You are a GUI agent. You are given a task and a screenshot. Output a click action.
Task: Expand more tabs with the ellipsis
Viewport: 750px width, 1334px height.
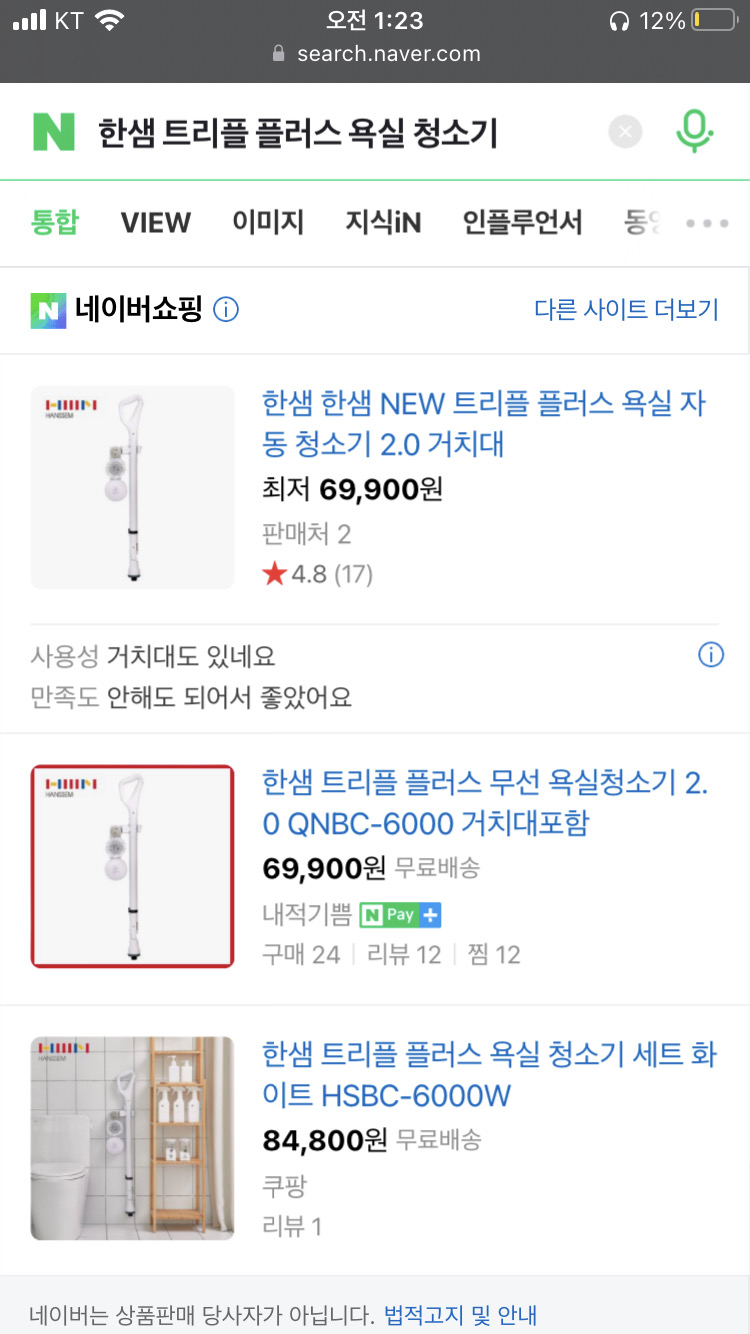707,223
